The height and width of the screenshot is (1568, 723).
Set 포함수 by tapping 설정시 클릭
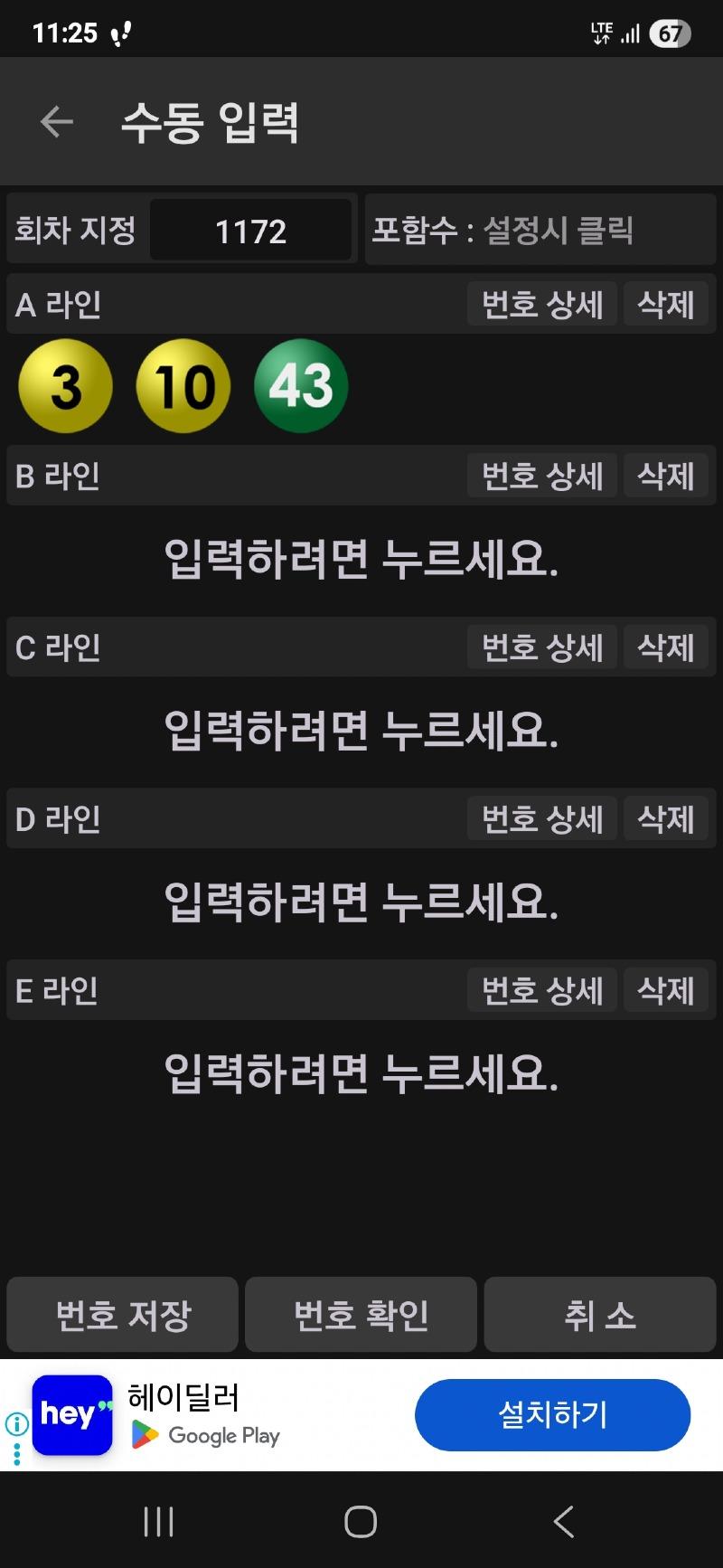coord(540,230)
